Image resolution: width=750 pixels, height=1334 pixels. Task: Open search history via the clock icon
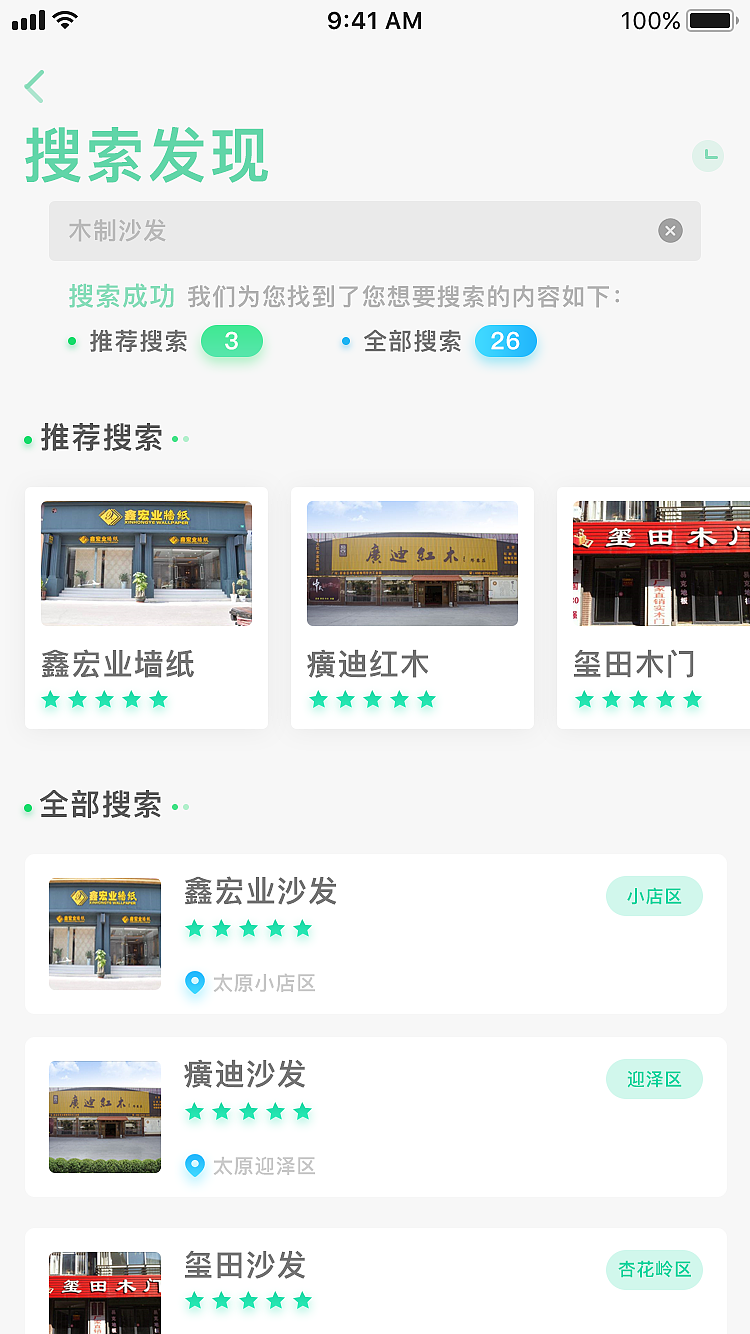tap(708, 156)
